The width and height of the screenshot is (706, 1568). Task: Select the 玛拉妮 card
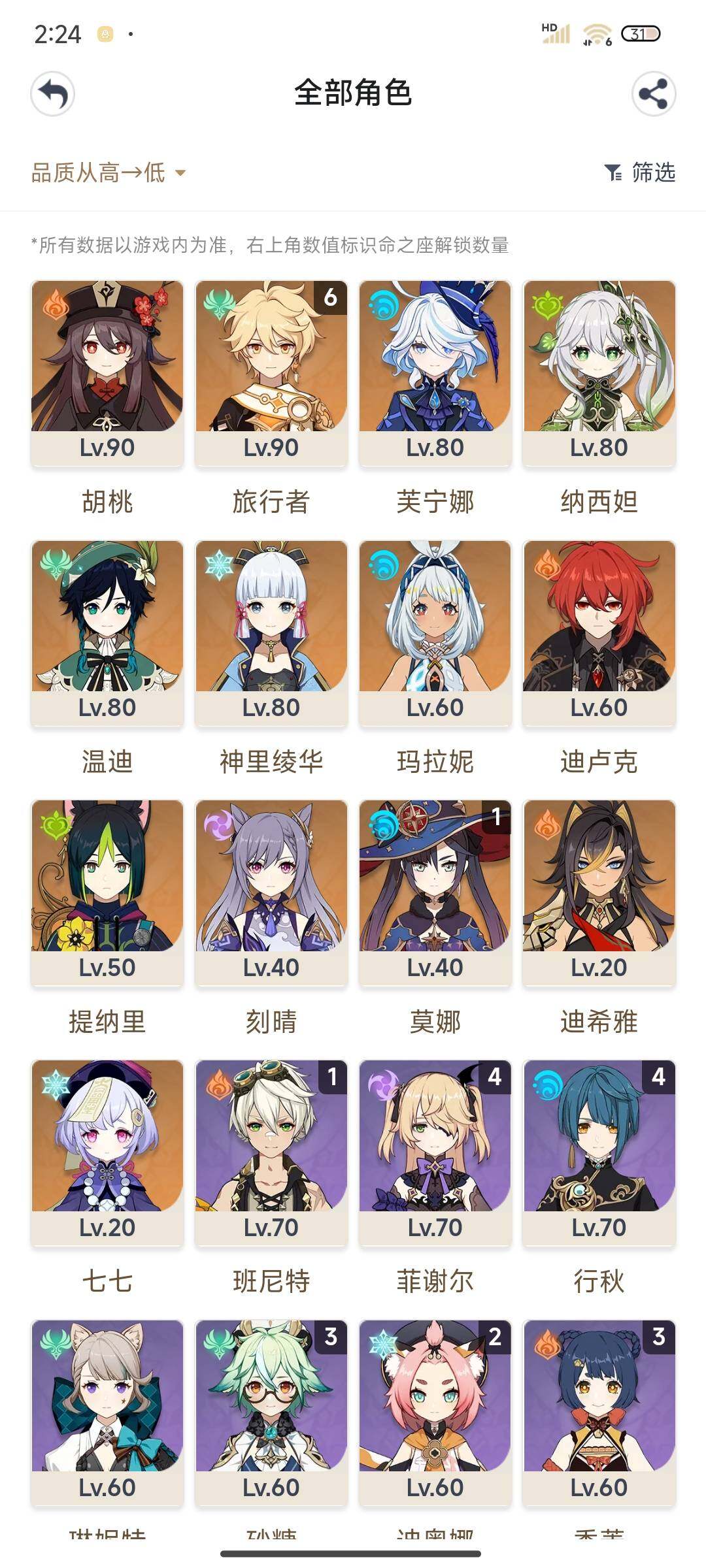click(435, 632)
